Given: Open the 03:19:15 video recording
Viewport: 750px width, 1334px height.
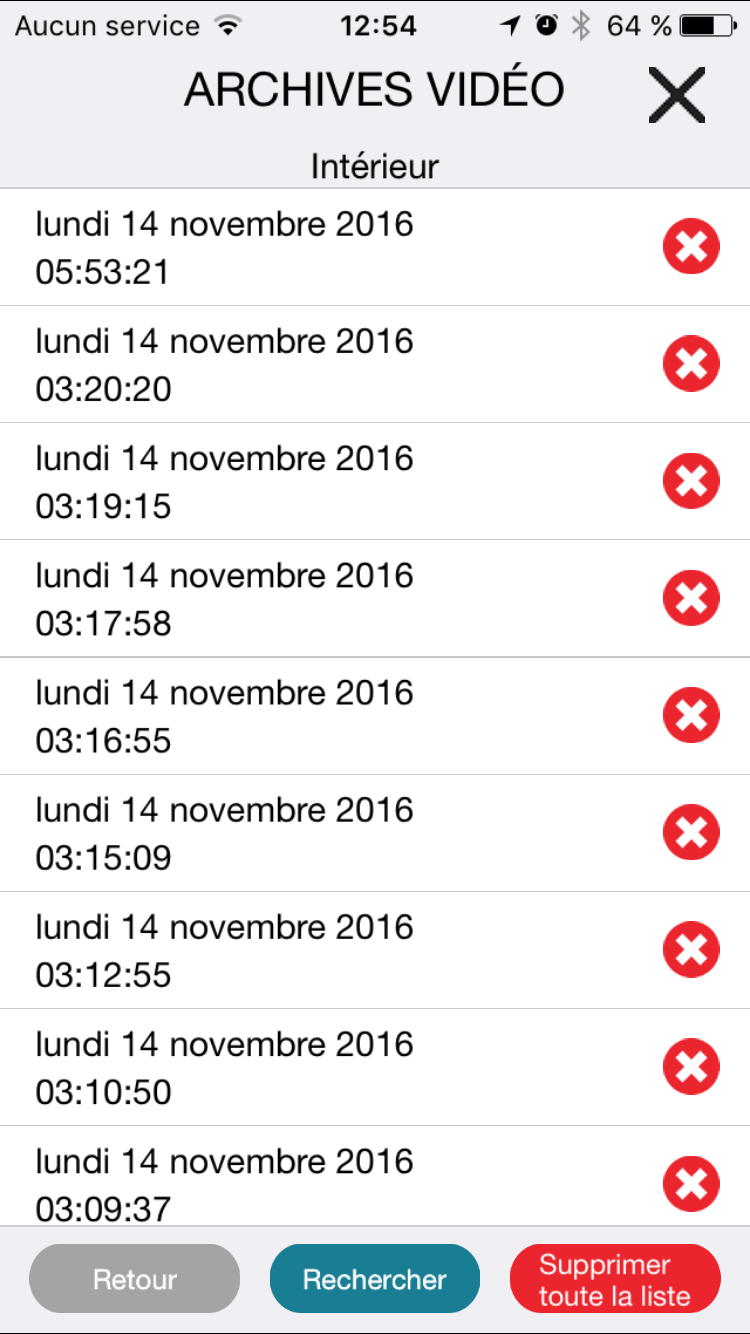Looking at the screenshot, I should point(375,481).
